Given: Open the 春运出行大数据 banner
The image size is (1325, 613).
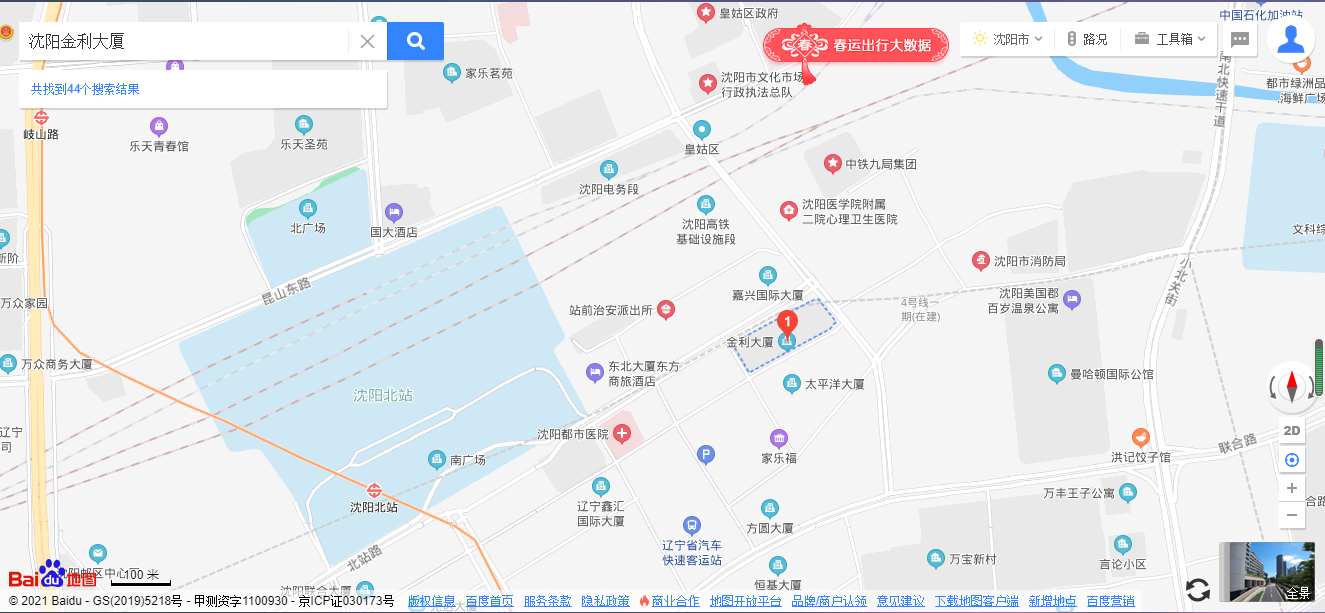Looking at the screenshot, I should pos(856,45).
